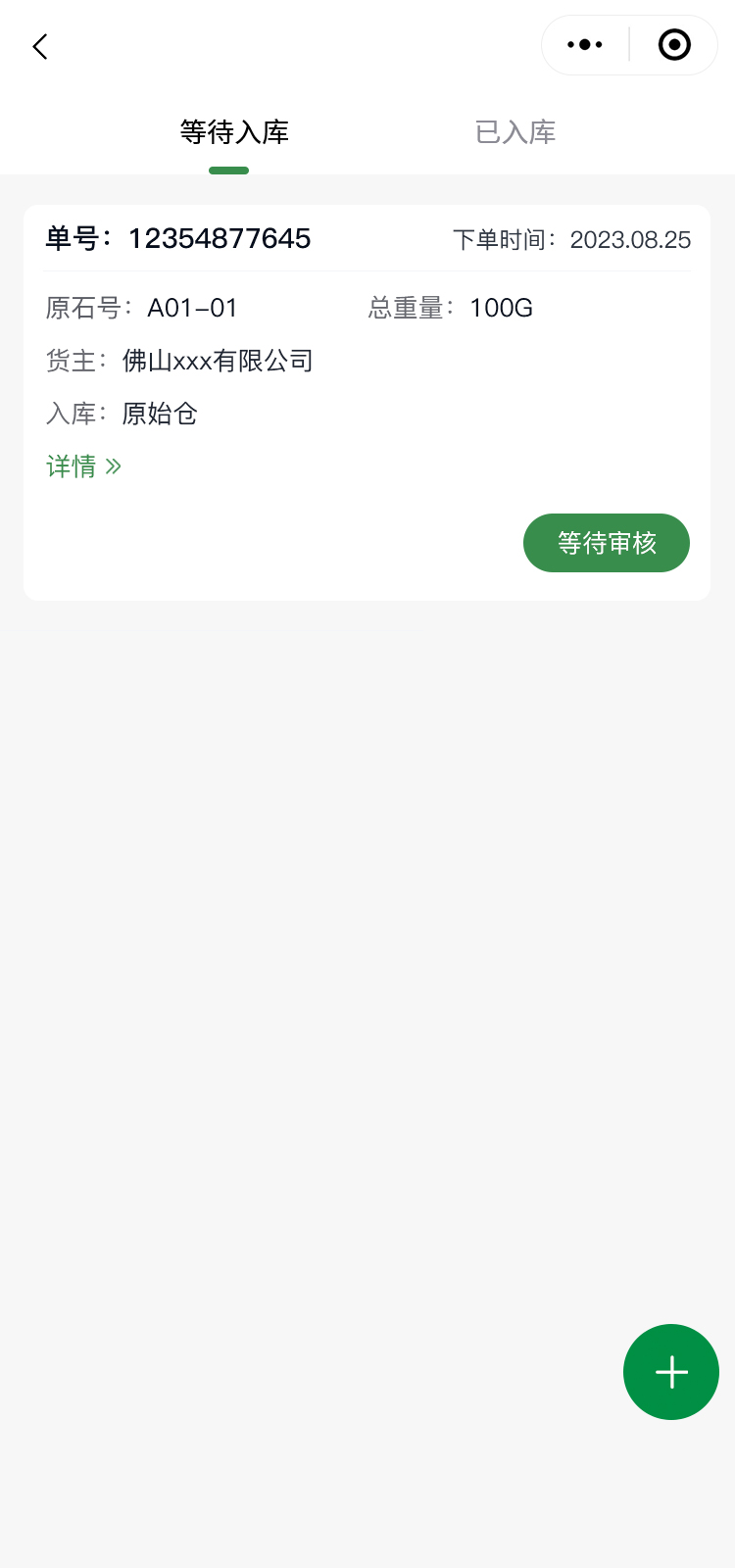Switch to the 已入库 tab
The height and width of the screenshot is (1568, 735).
(515, 132)
